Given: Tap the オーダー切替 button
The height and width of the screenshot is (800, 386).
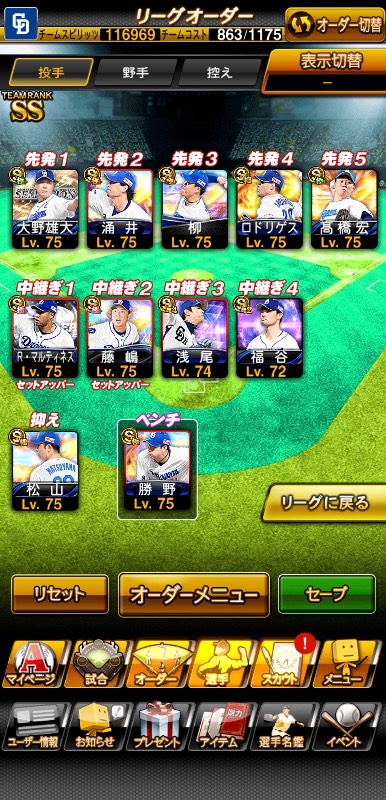Looking at the screenshot, I should click(x=334, y=24).
